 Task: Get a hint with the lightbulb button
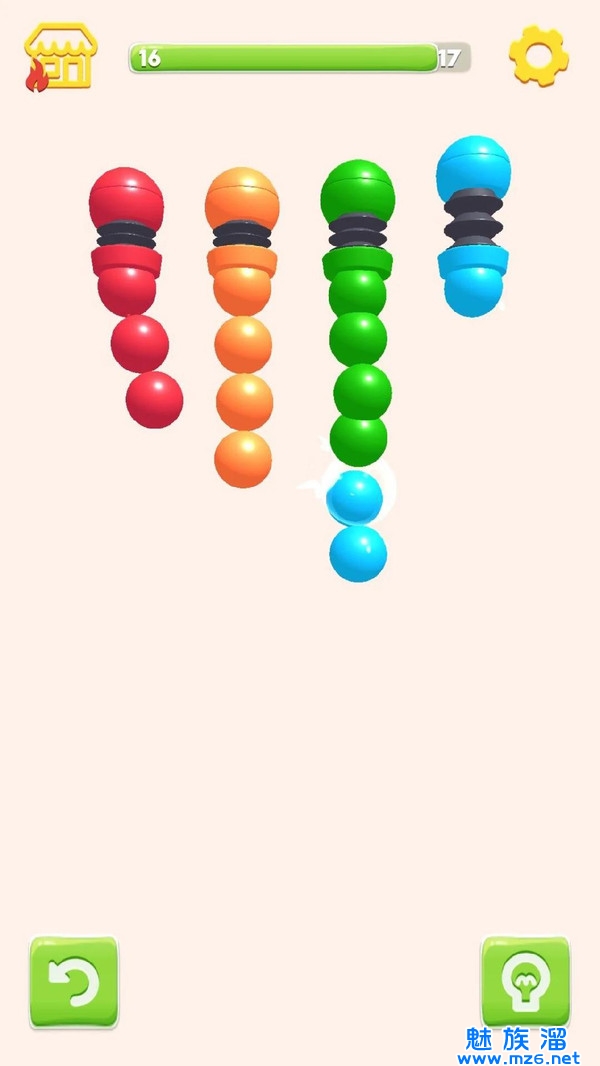[525, 982]
